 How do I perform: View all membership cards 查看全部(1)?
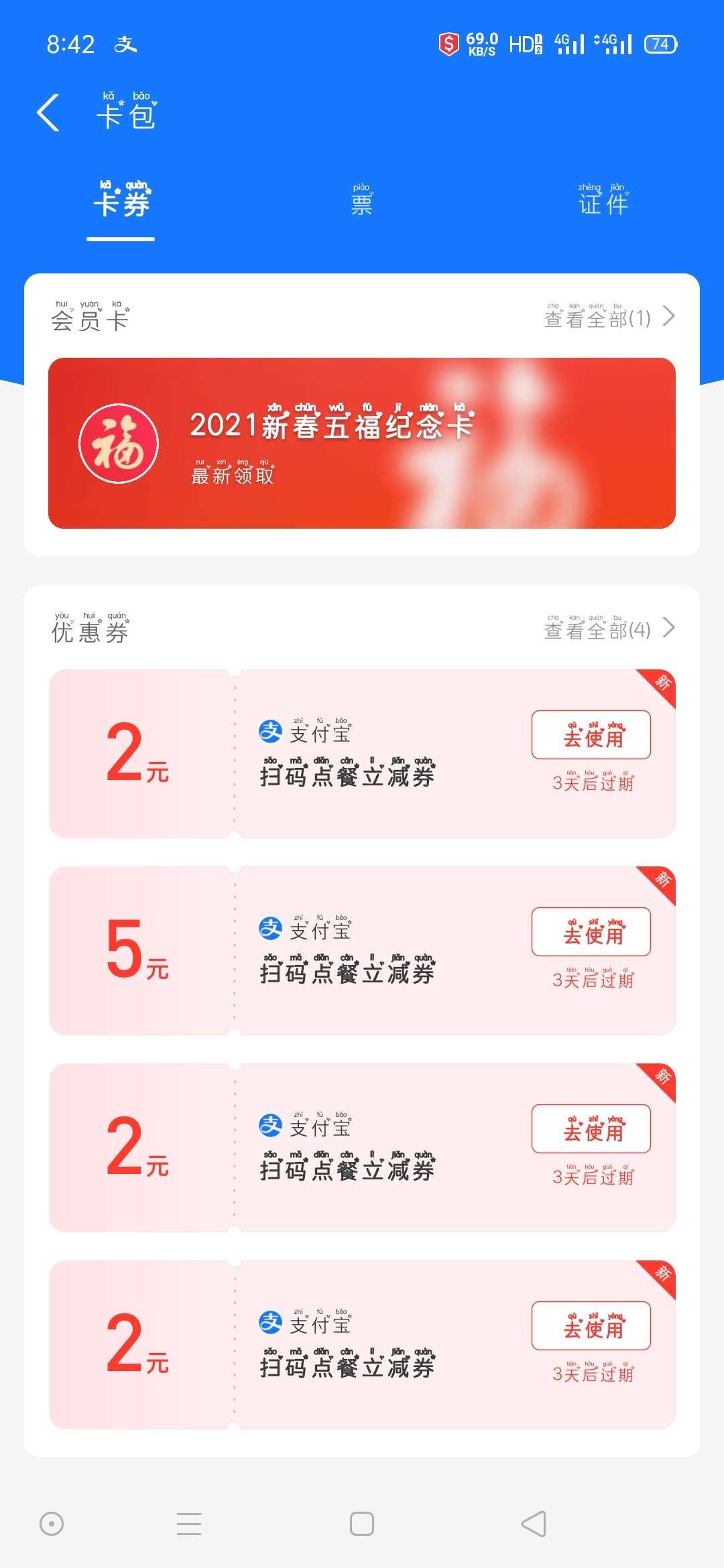click(x=607, y=318)
